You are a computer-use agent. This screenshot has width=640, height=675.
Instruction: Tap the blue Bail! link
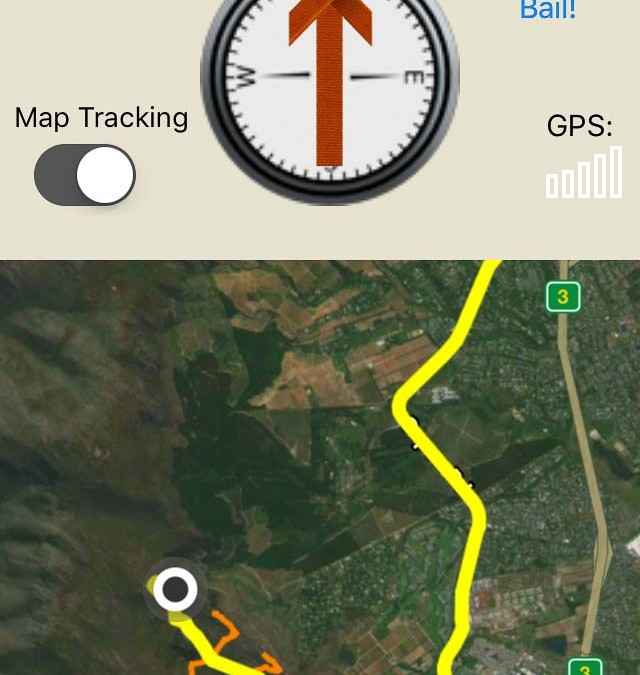click(x=548, y=11)
